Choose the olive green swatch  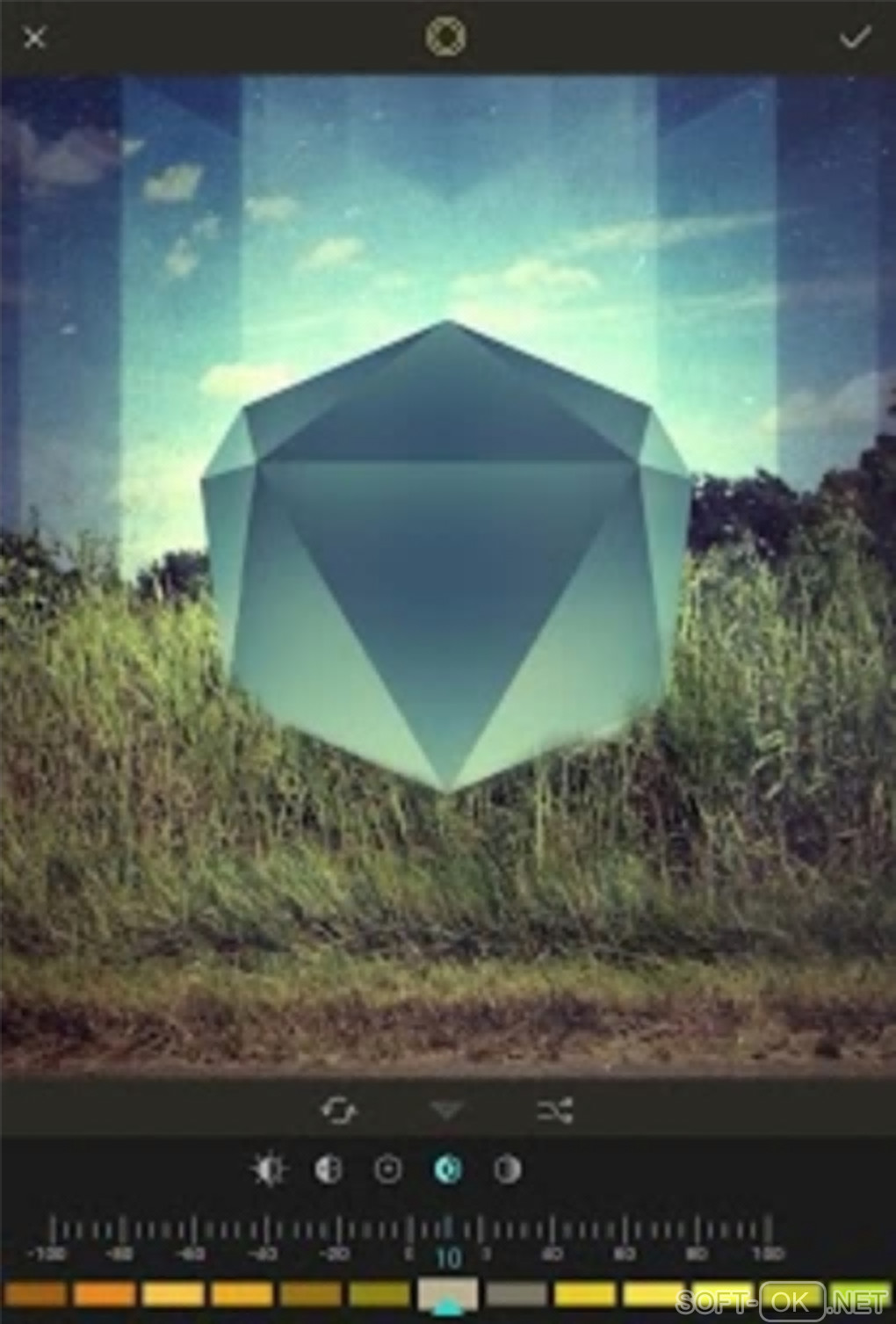coord(379,1293)
